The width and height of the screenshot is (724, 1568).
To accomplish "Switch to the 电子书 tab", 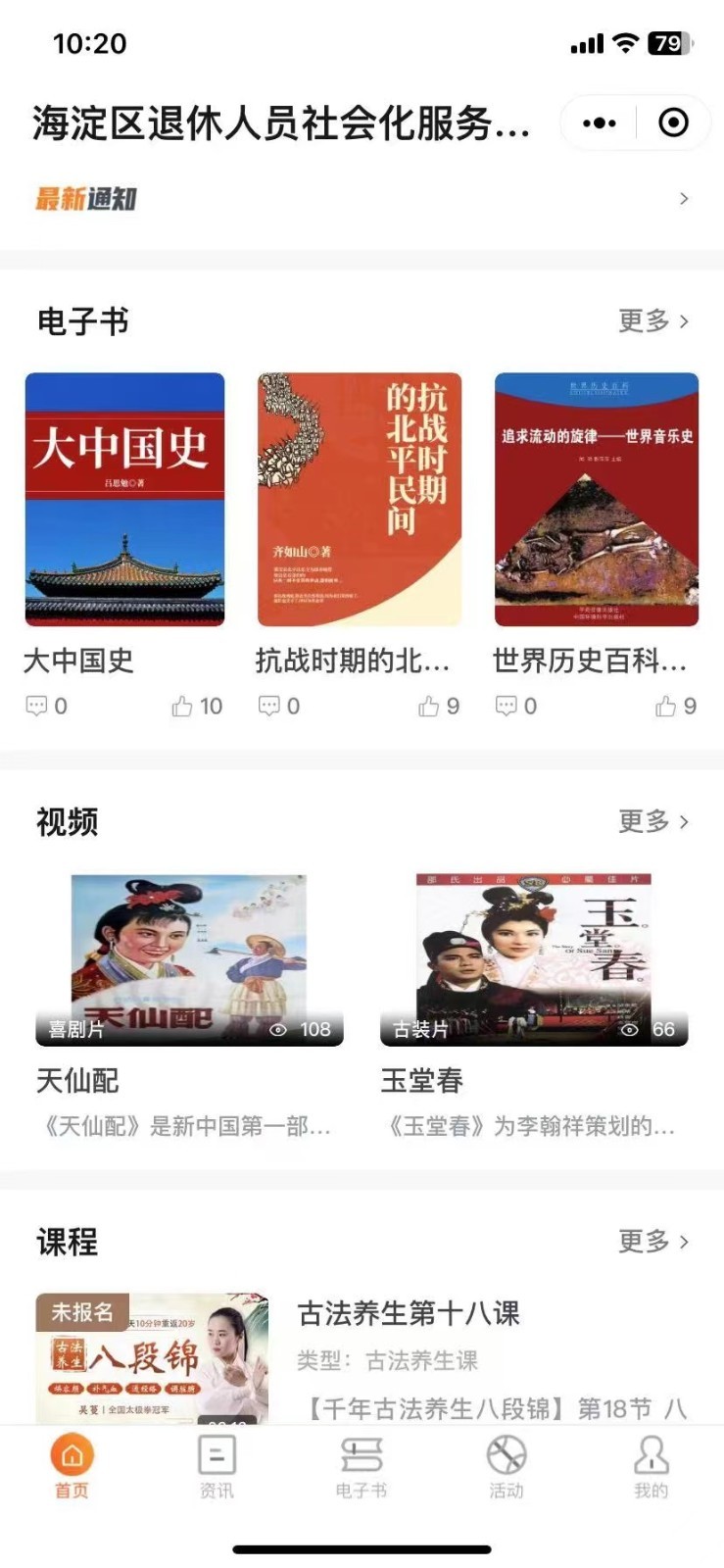I will click(362, 1467).
